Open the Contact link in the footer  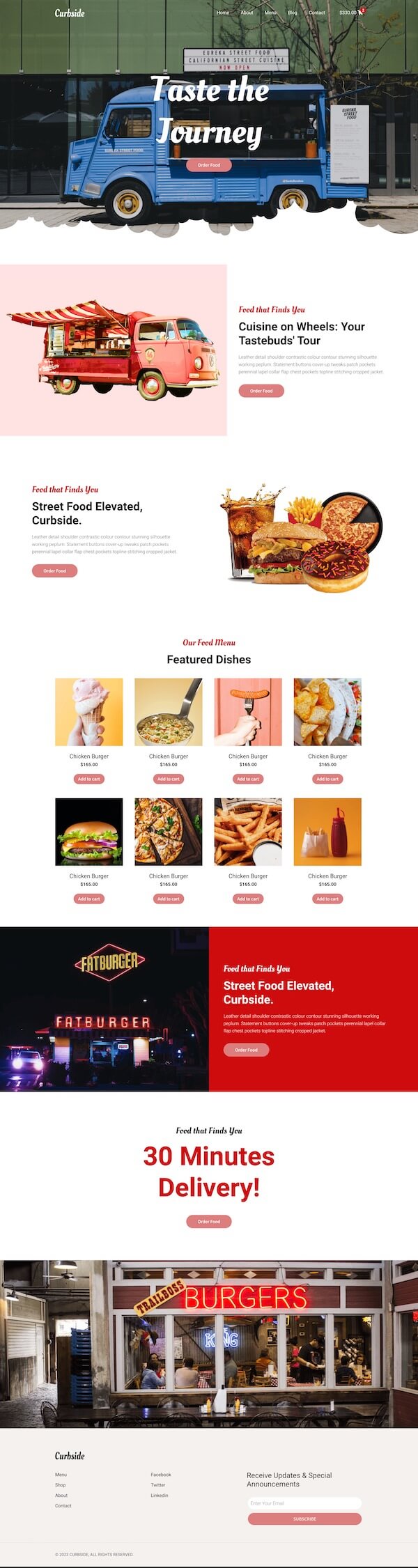63,1506
